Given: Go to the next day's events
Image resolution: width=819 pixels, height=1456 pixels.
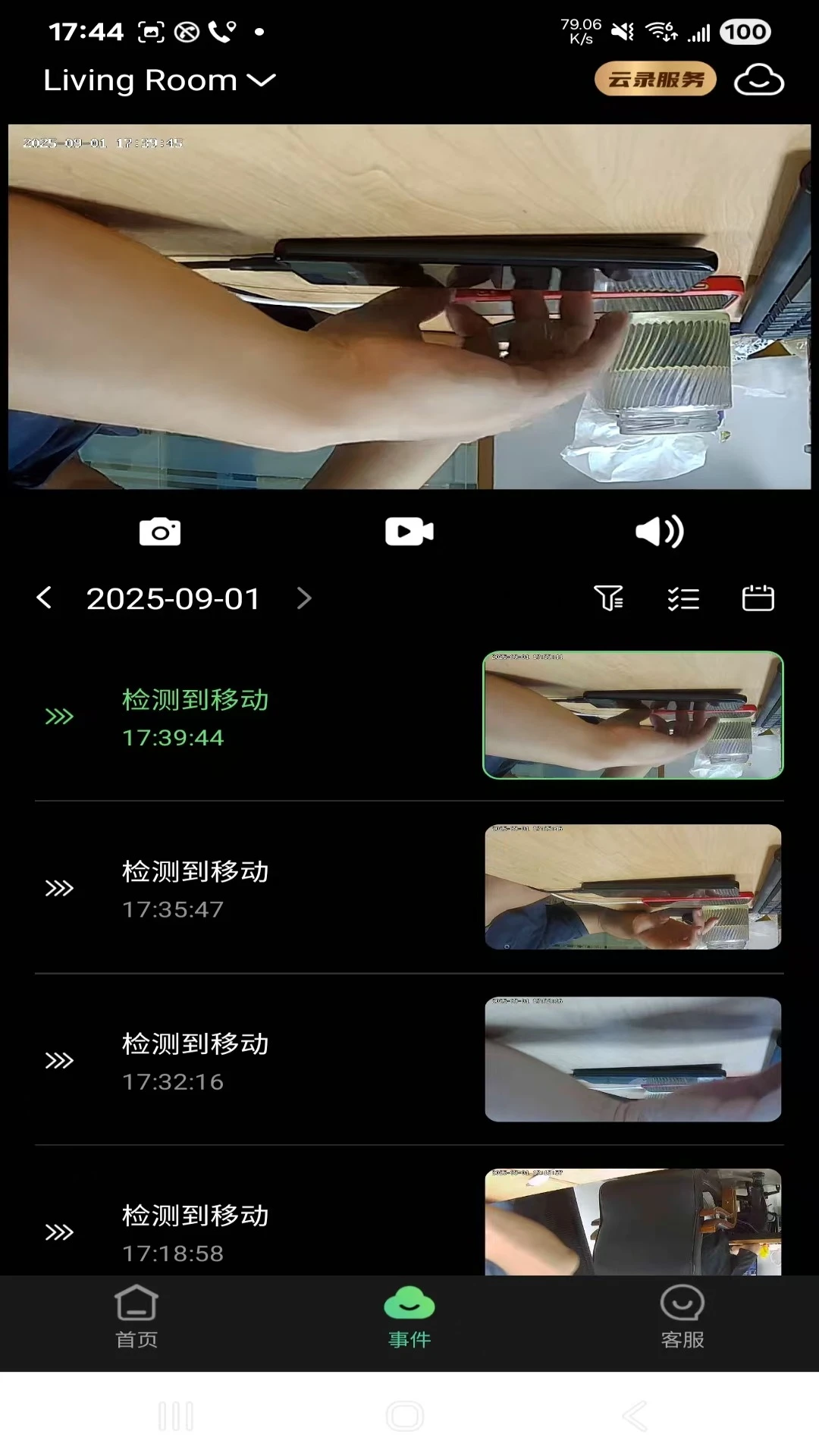Looking at the screenshot, I should click(304, 598).
